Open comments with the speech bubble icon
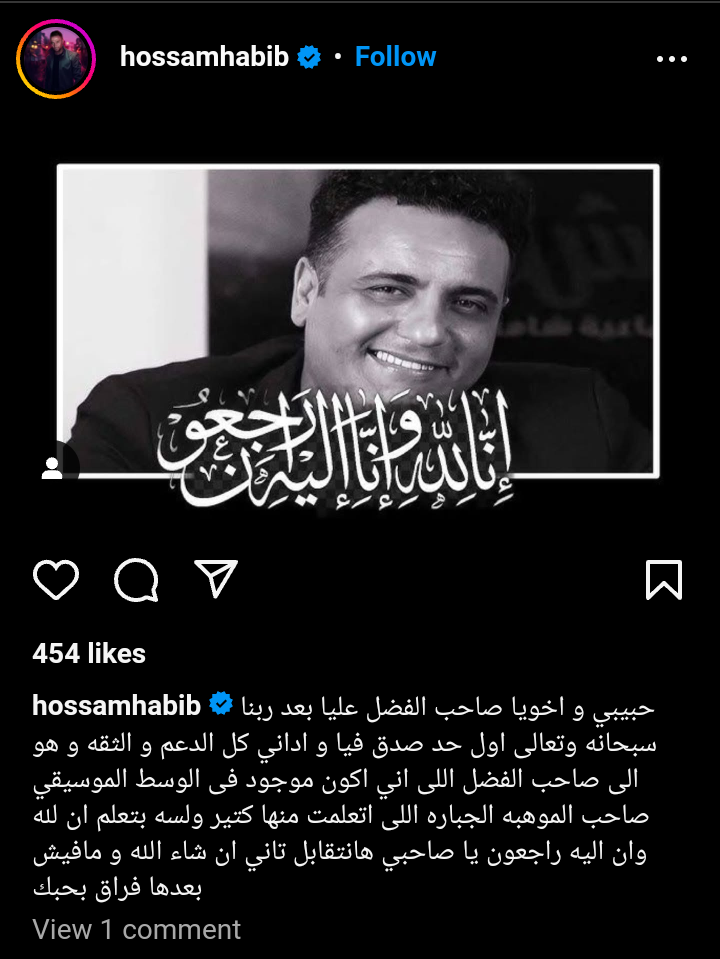 click(x=136, y=580)
